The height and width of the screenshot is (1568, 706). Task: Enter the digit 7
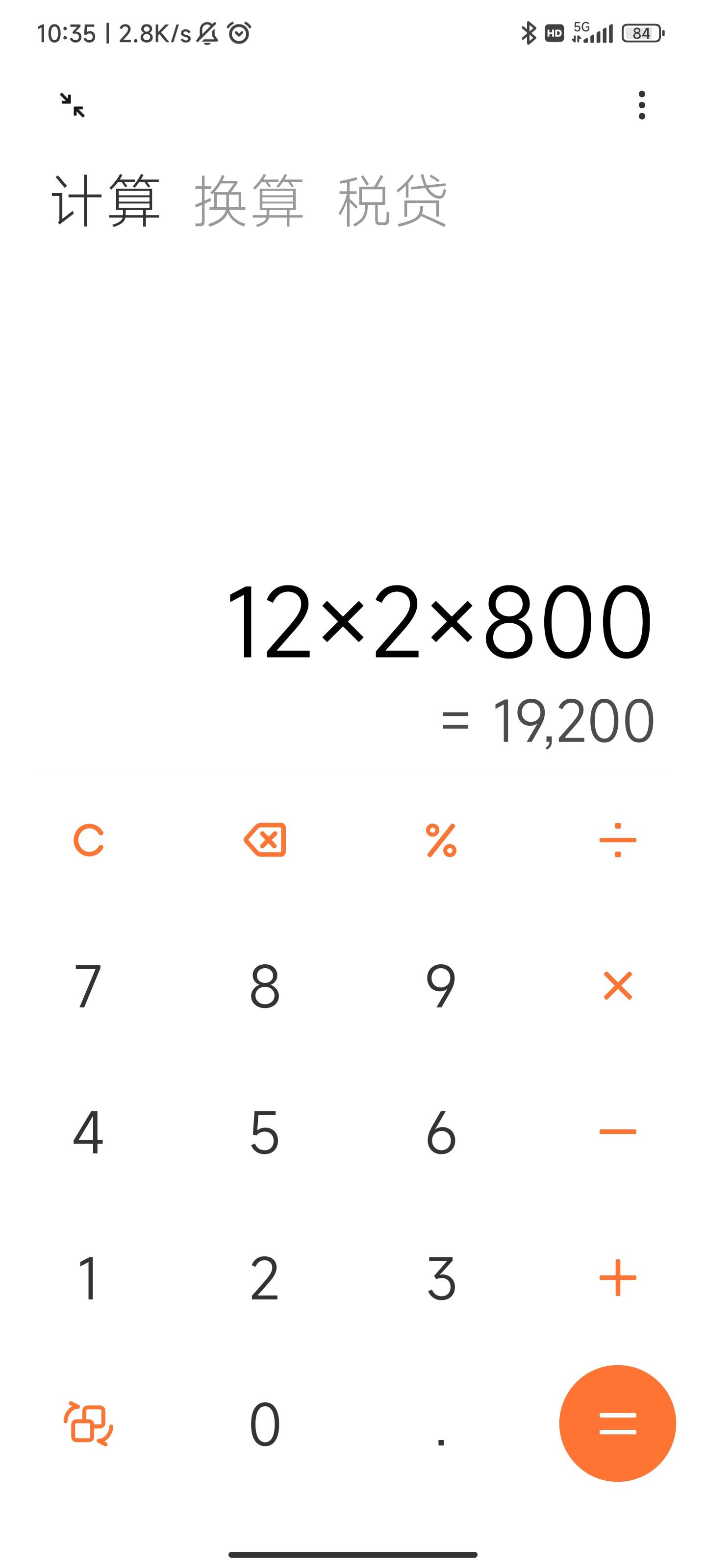point(88,986)
